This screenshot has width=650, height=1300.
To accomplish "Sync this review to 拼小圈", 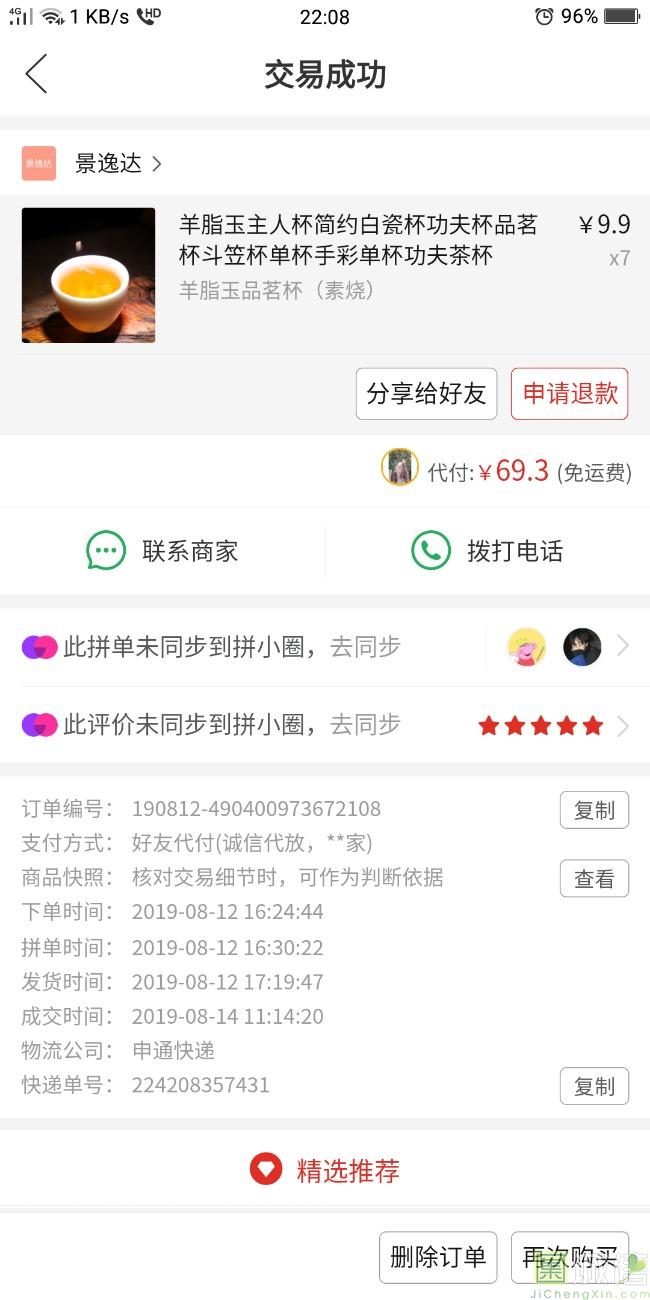I will pos(325,725).
